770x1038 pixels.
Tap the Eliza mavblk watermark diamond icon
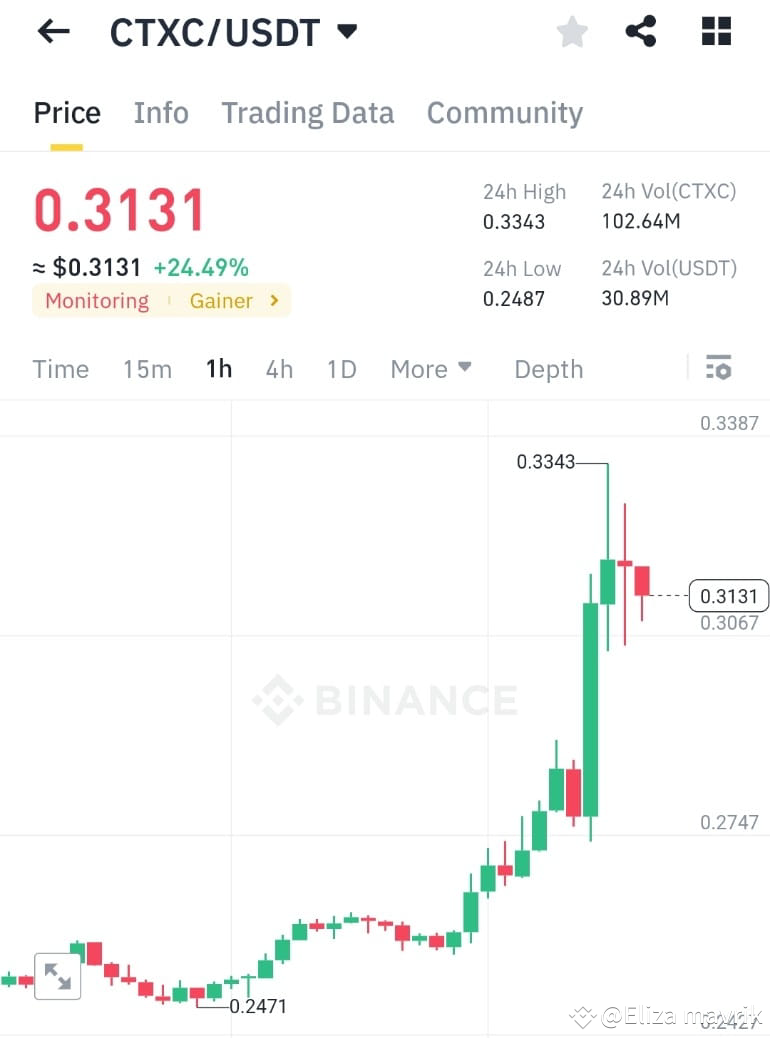(581, 1016)
